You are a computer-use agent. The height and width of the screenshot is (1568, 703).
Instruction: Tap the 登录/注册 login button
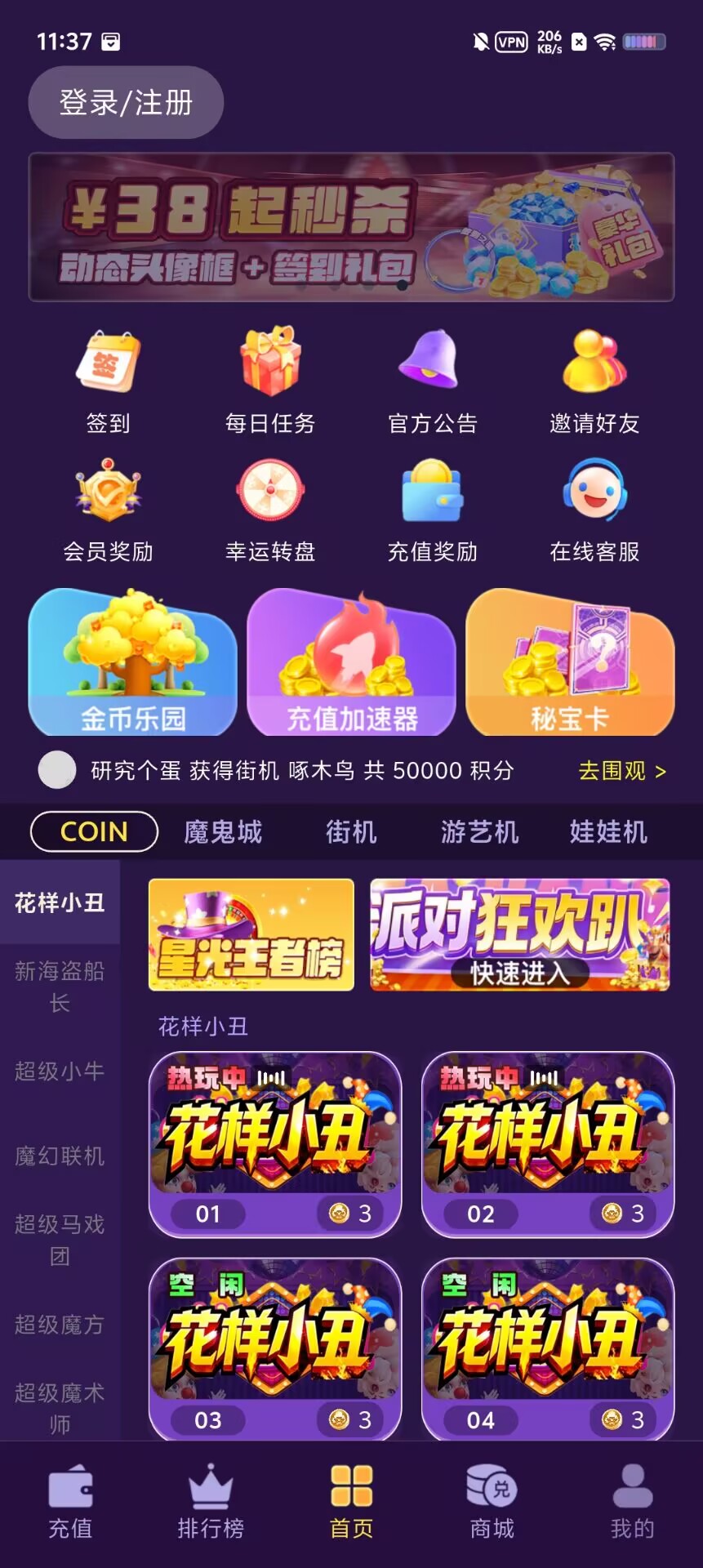[x=126, y=103]
